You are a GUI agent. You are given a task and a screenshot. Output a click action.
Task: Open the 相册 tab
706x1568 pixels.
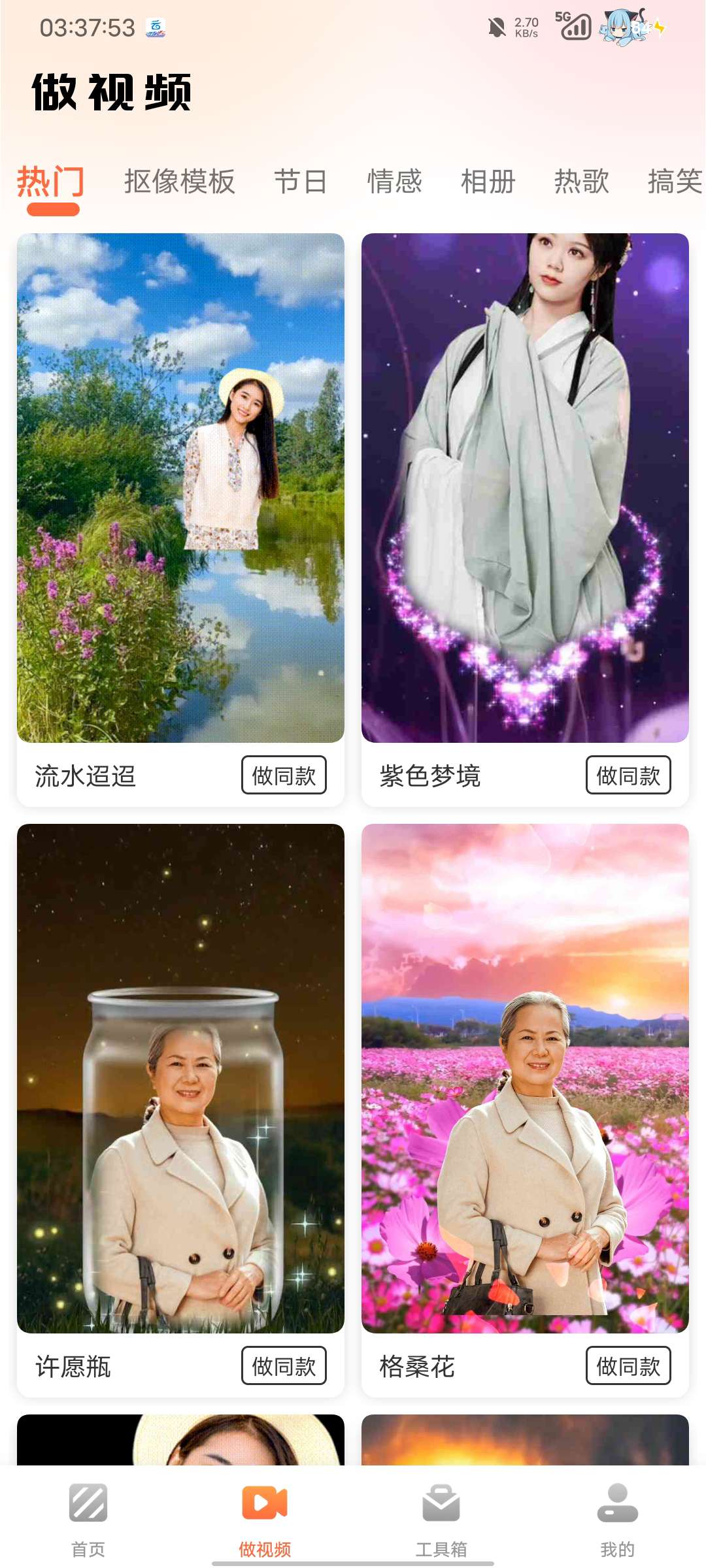click(488, 181)
